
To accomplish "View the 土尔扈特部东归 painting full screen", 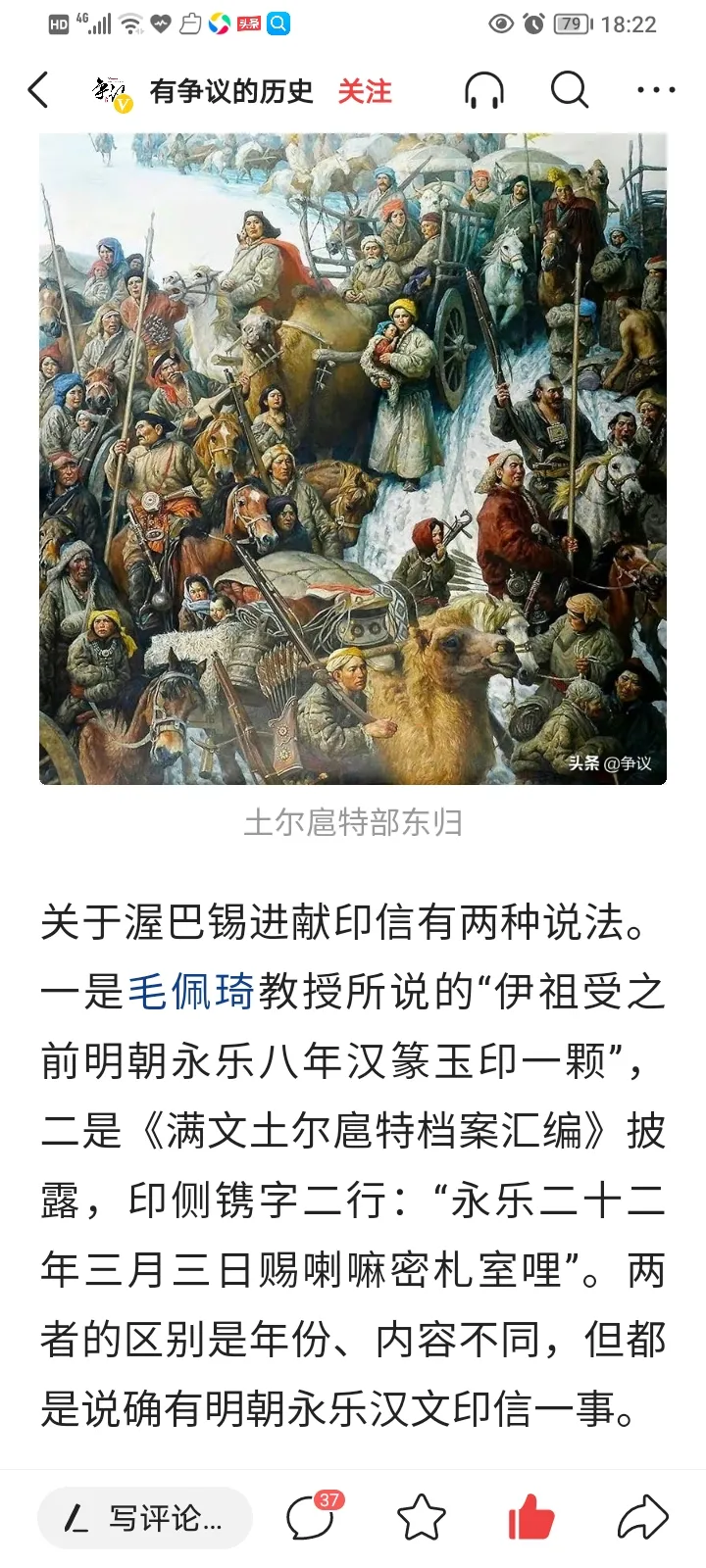I will [x=353, y=459].
